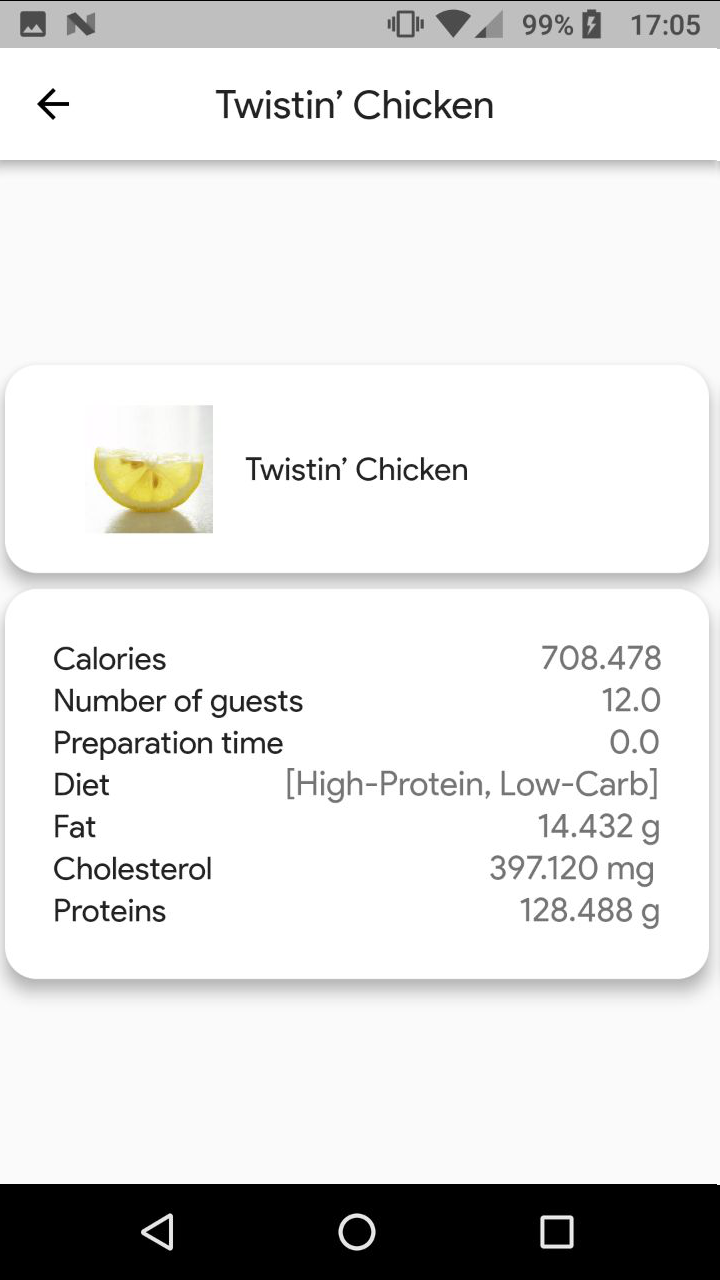Go back using the app bar arrow
The width and height of the screenshot is (720, 1280).
coord(53,104)
